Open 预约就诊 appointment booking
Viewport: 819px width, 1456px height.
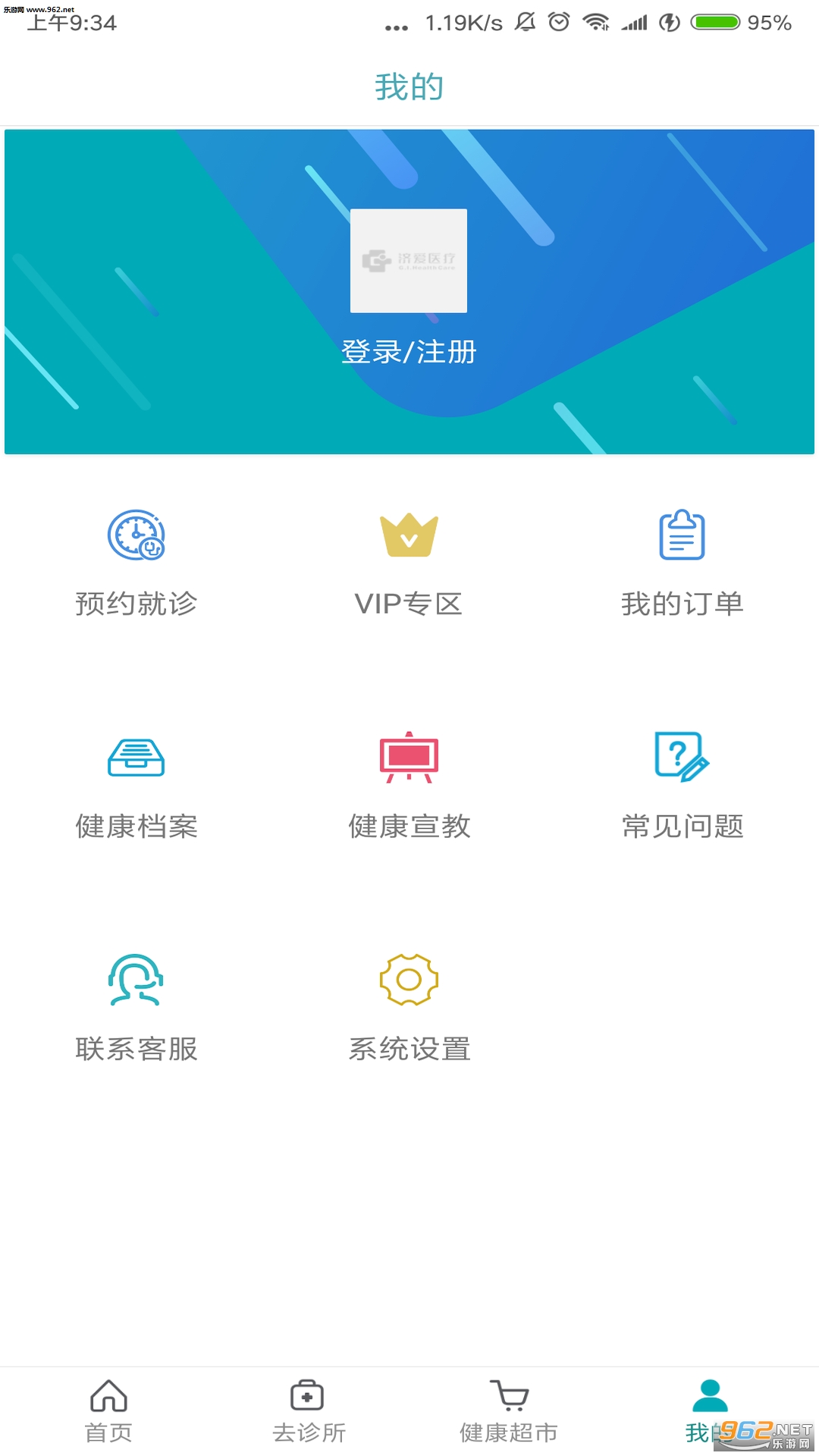point(136,562)
